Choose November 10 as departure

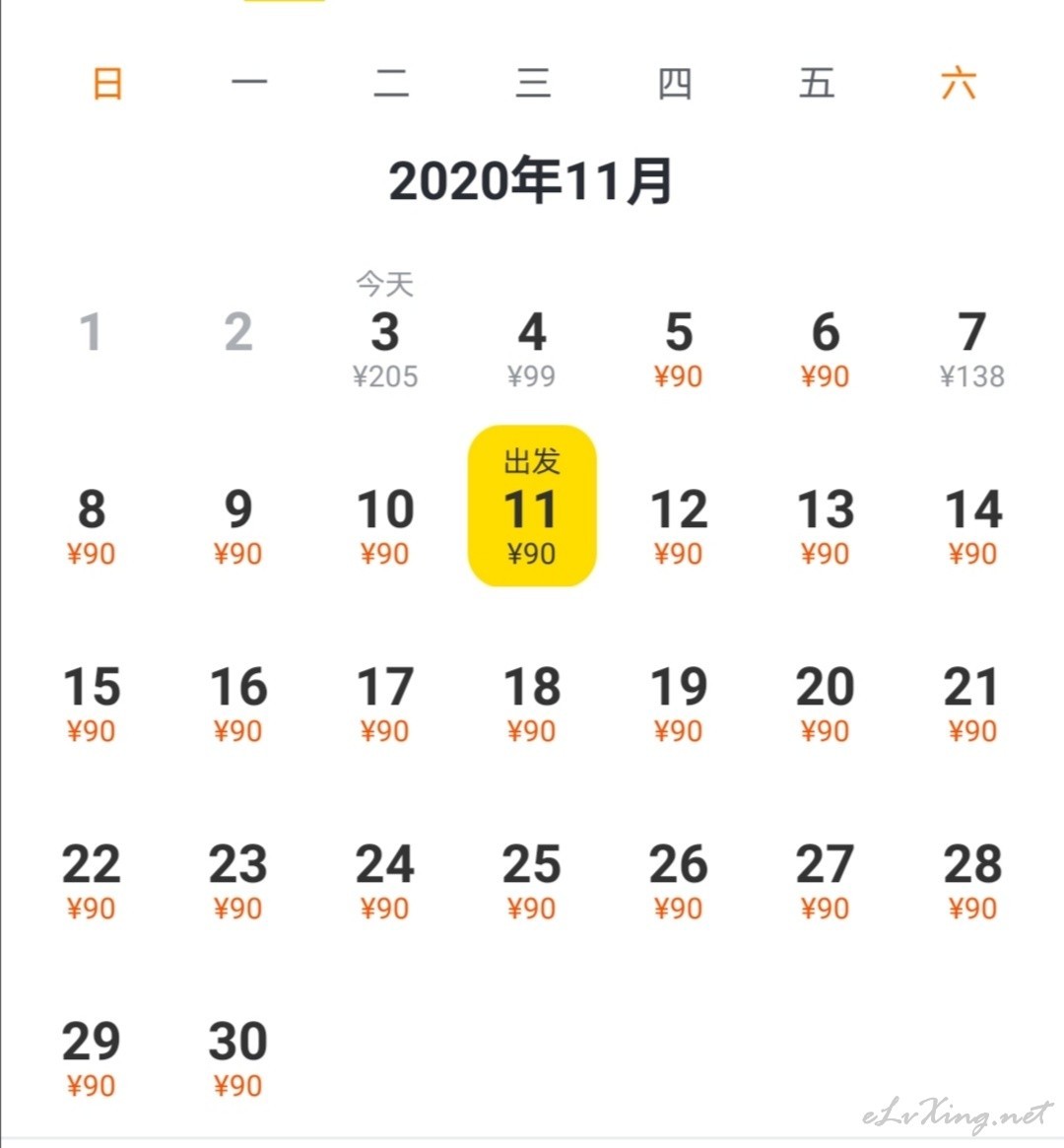[x=385, y=522]
